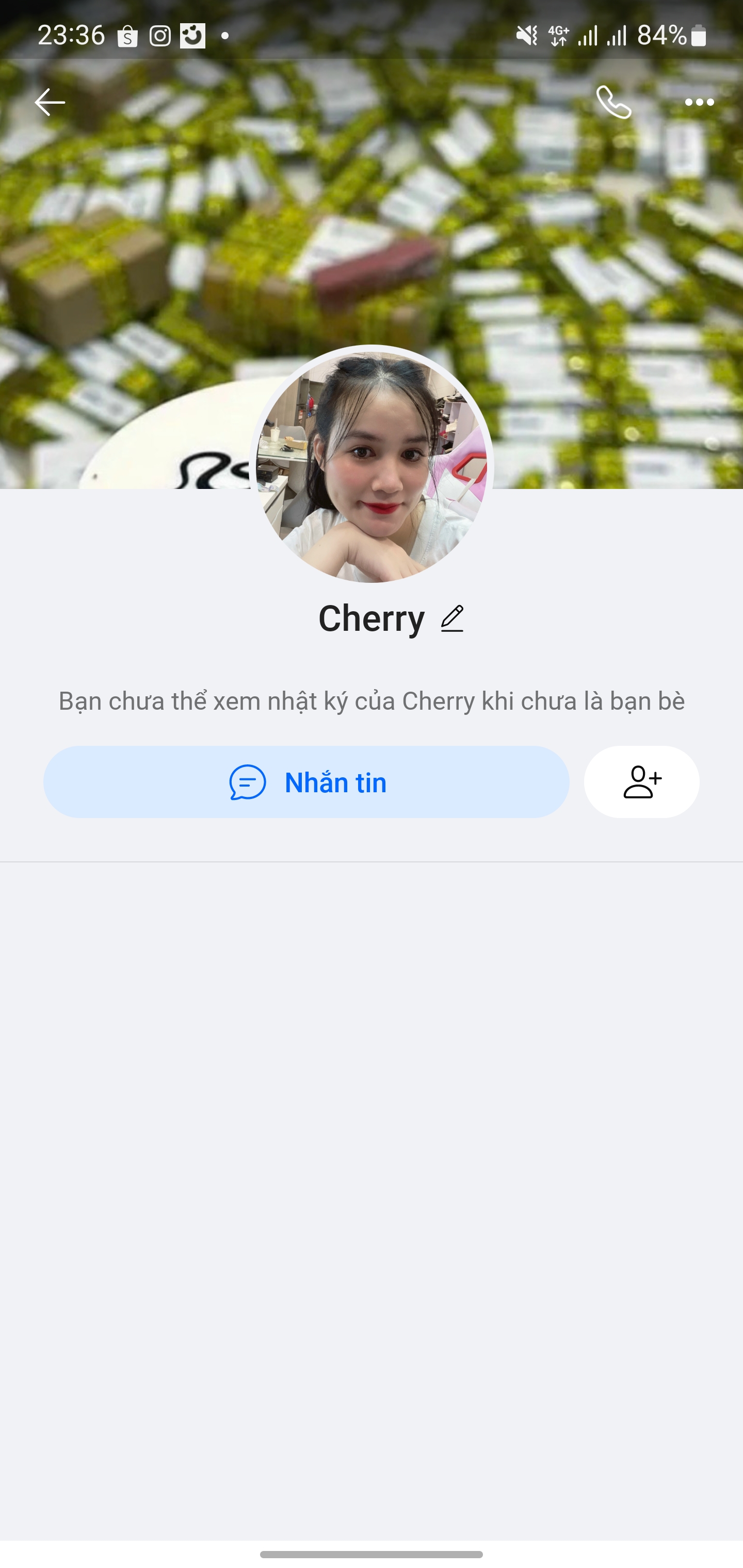Viewport: 743px width, 1568px height.
Task: Tap the back arrow to leave profile
Action: point(50,102)
